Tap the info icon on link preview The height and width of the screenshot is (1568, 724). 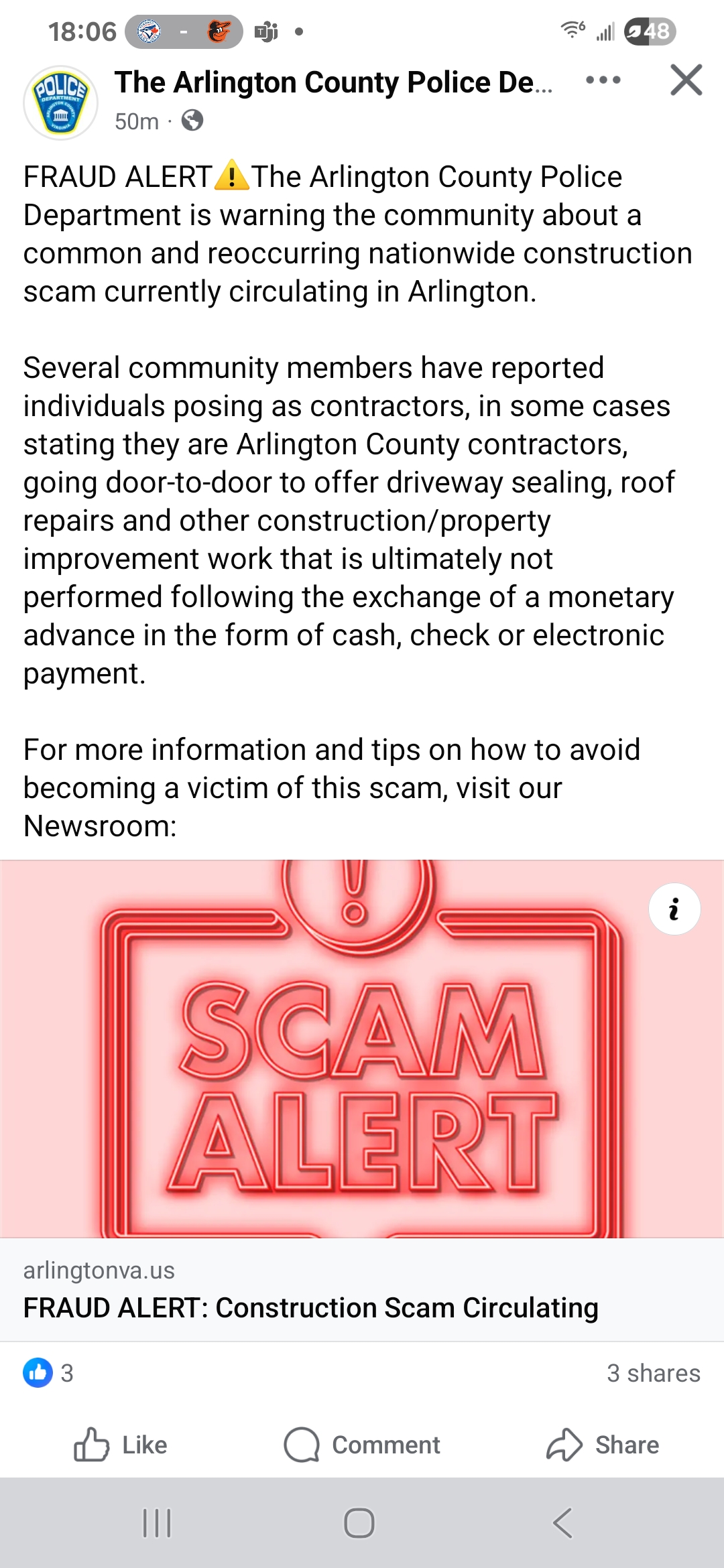[674, 909]
